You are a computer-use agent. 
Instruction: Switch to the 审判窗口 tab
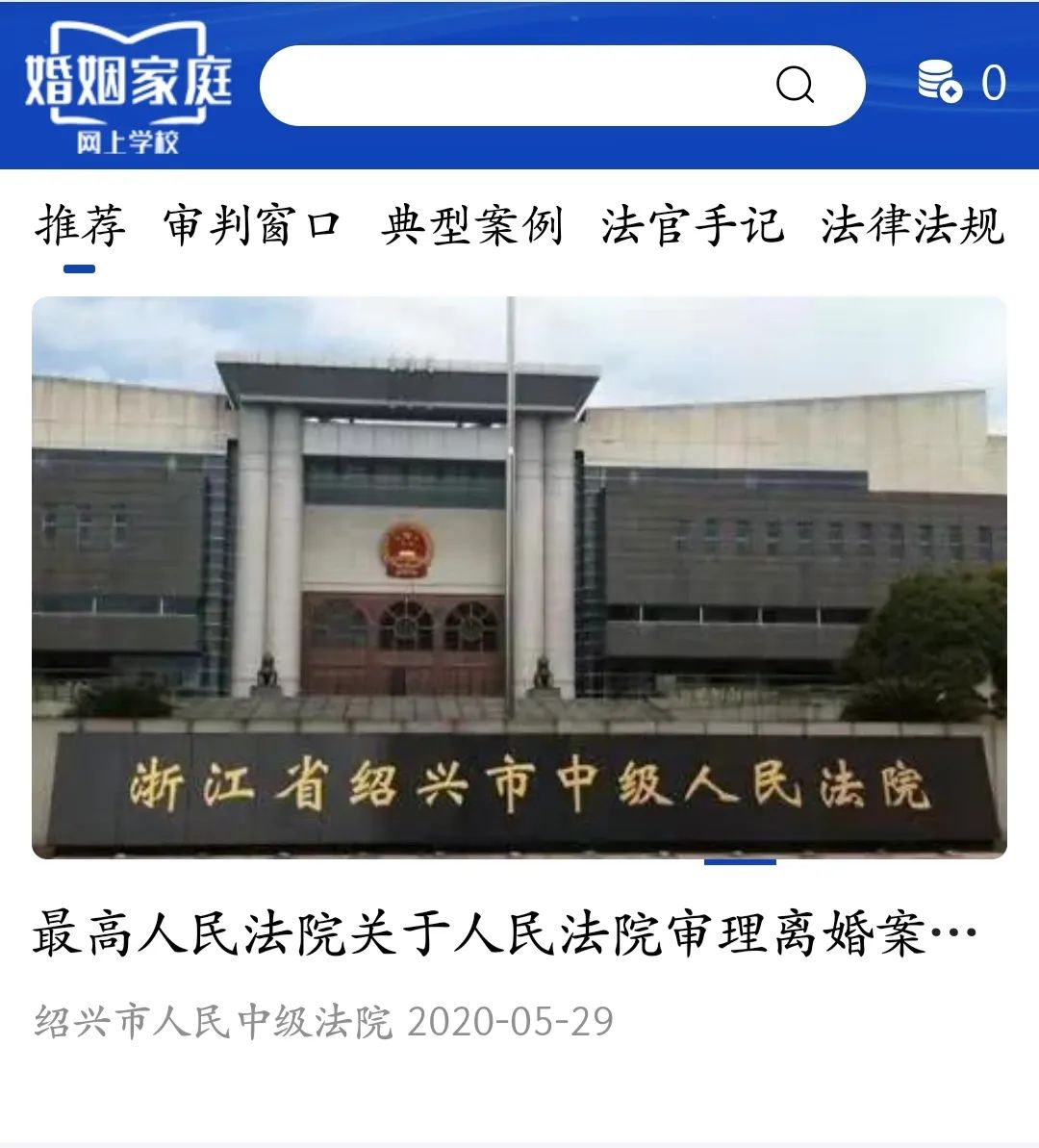pos(253,227)
